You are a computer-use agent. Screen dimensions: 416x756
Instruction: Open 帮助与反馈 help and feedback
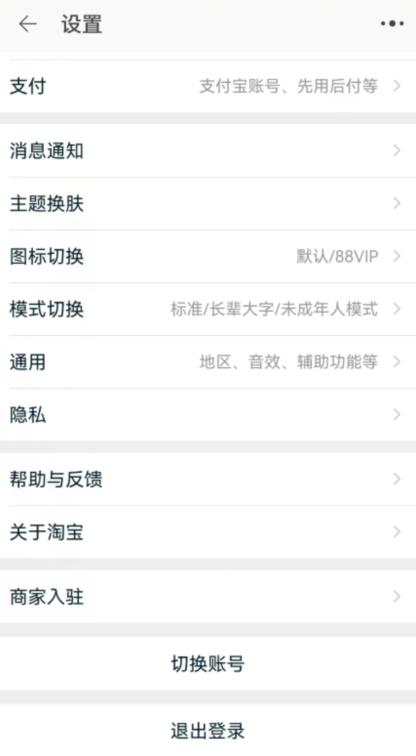coord(208,479)
